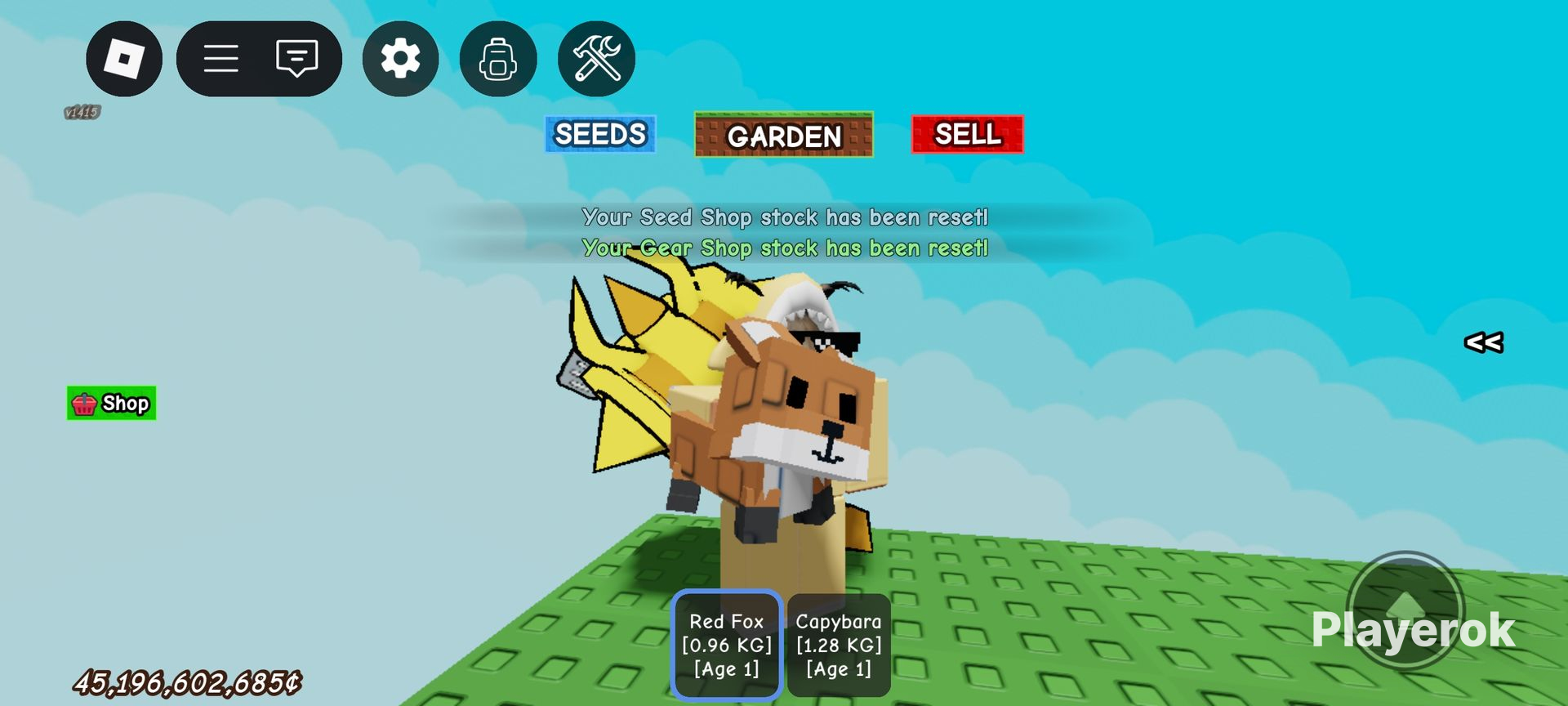Teleport to SEEDS shop
The width and height of the screenshot is (1568, 706).
click(600, 134)
